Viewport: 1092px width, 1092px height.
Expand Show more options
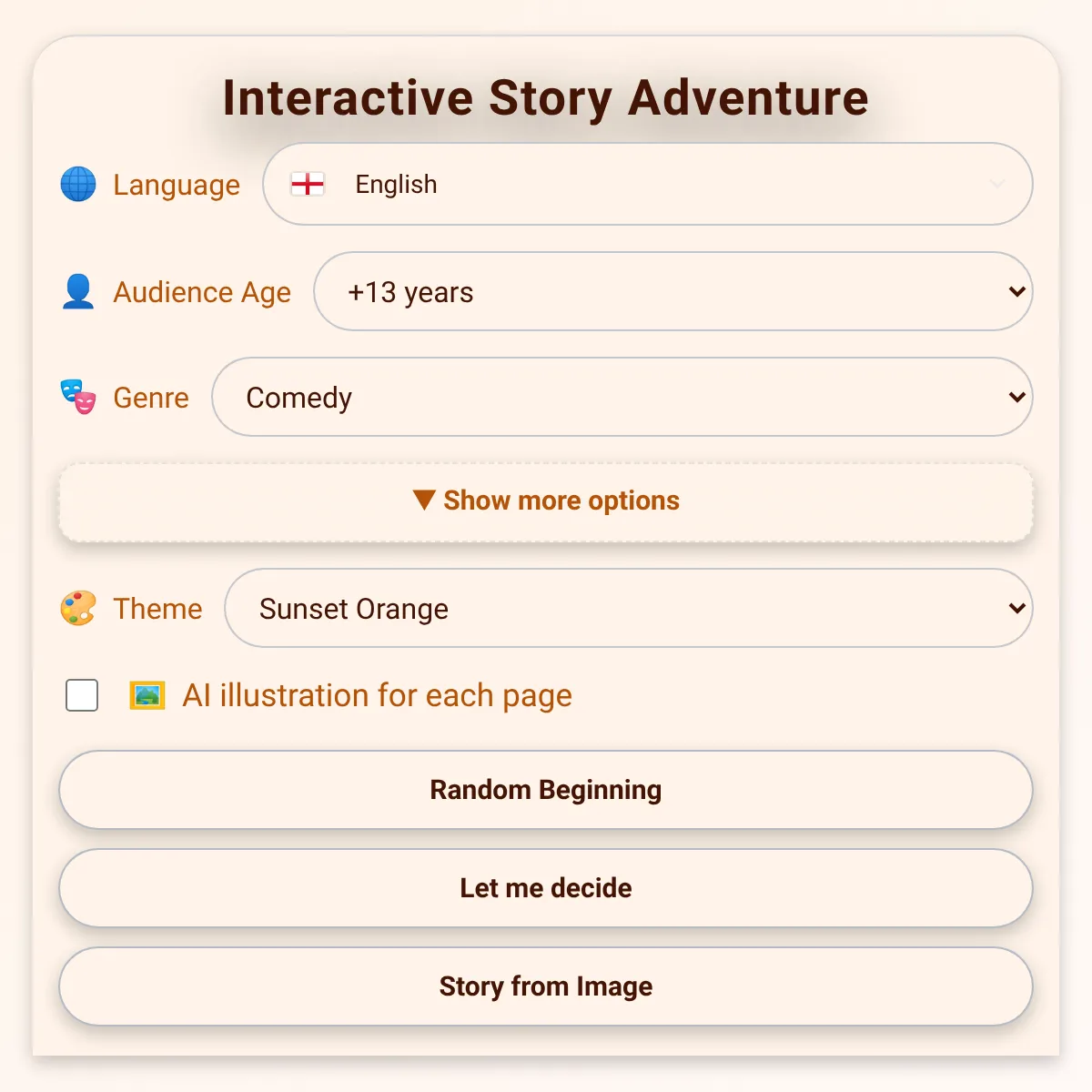546,501
